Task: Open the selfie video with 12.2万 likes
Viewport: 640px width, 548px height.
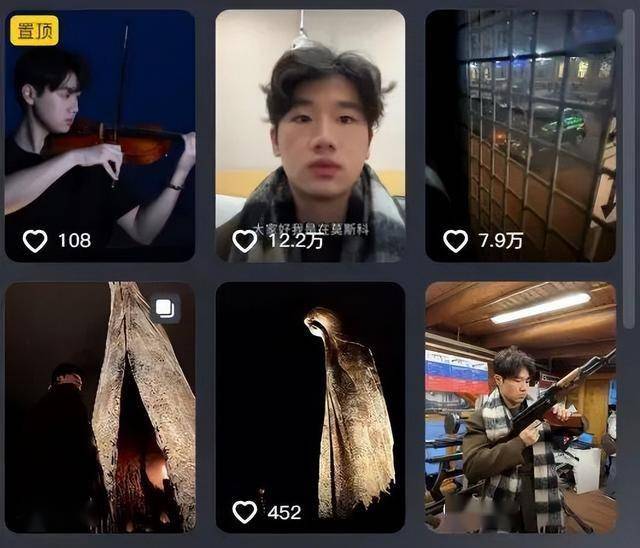Action: (310, 135)
